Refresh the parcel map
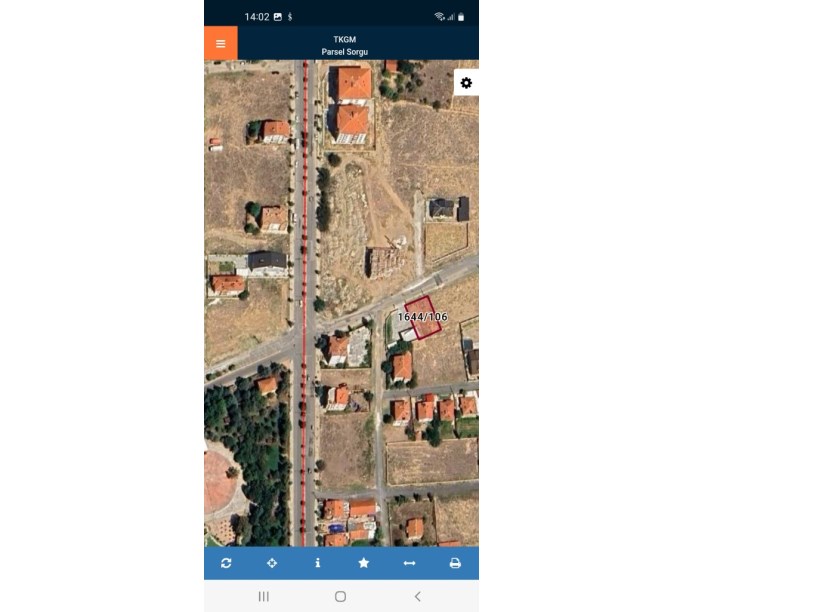 tap(226, 563)
